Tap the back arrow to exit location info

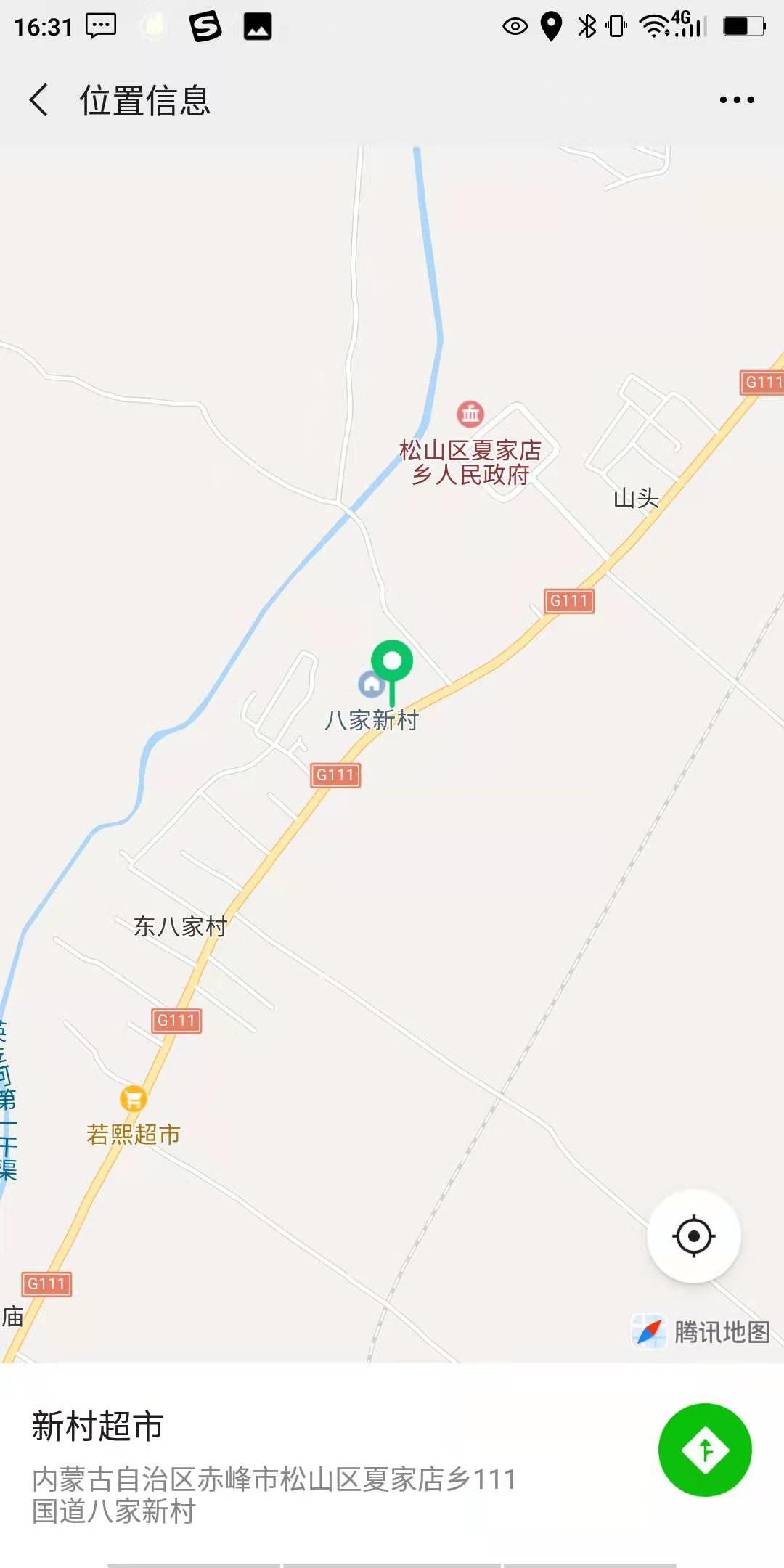pos(37,102)
